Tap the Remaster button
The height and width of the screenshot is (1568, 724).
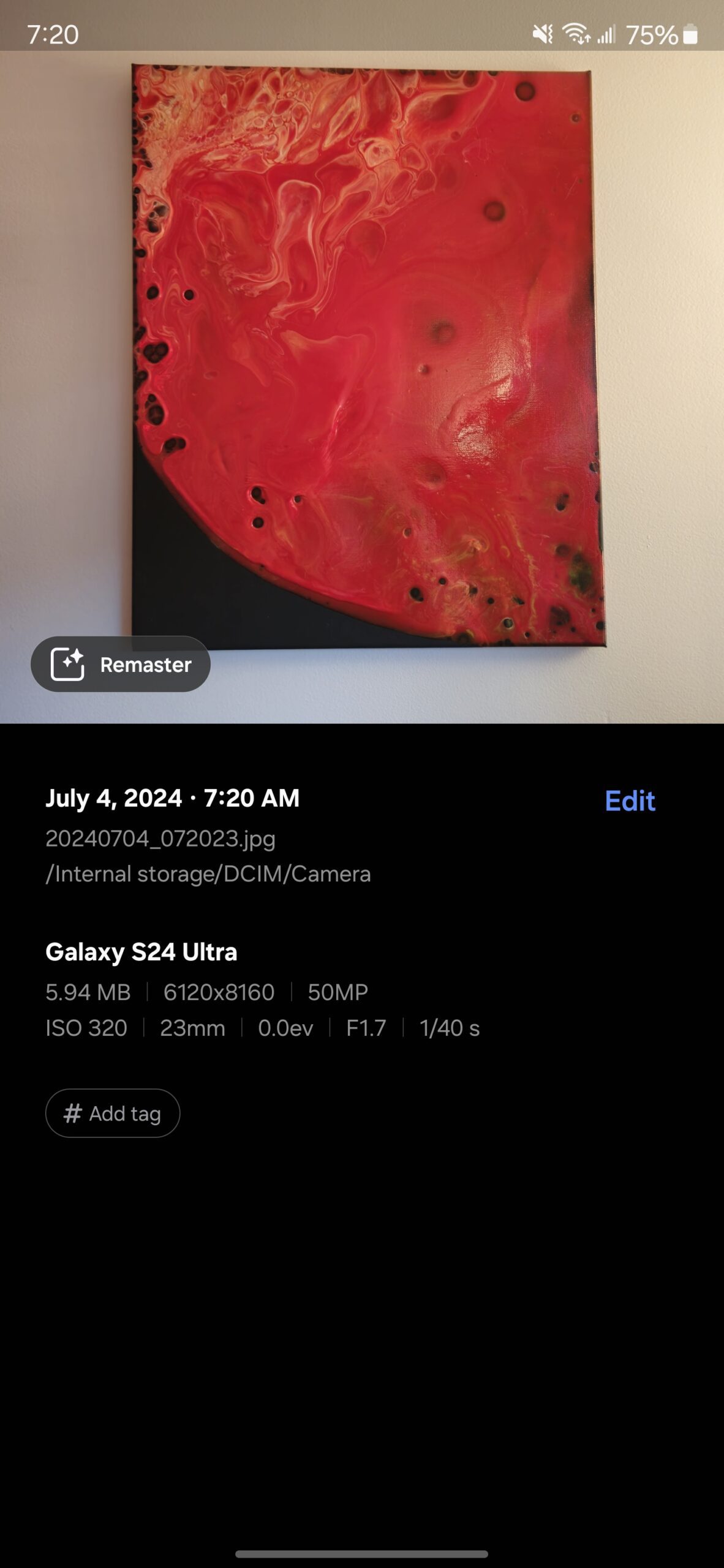(121, 665)
